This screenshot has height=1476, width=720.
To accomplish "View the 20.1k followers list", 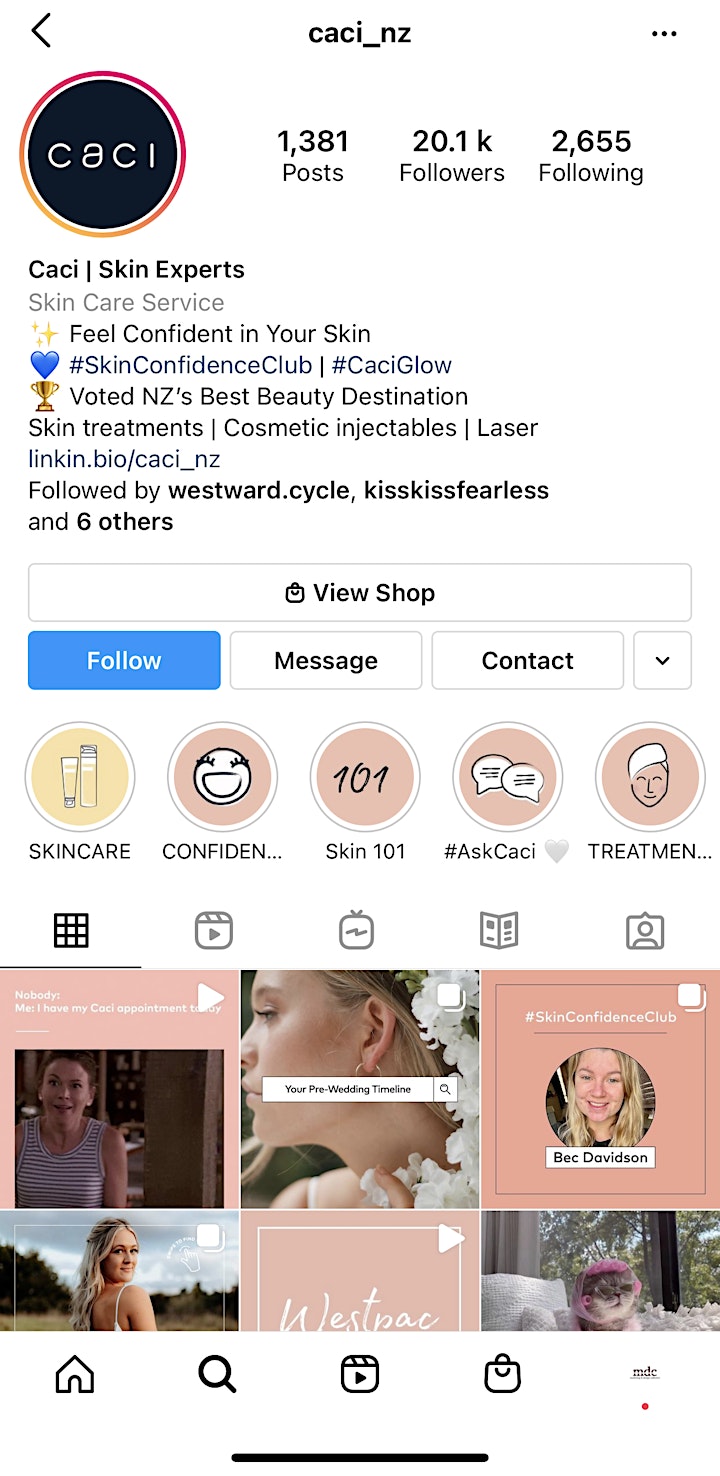I will point(452,156).
